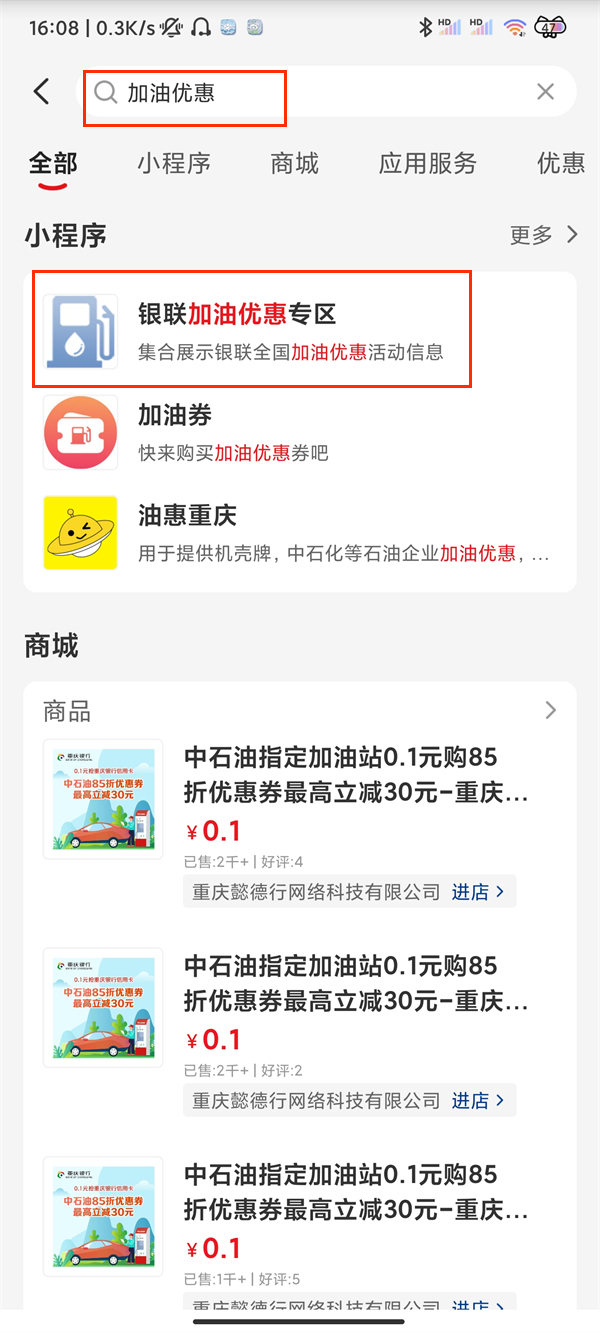Select the 全部 tab

[x=53, y=164]
